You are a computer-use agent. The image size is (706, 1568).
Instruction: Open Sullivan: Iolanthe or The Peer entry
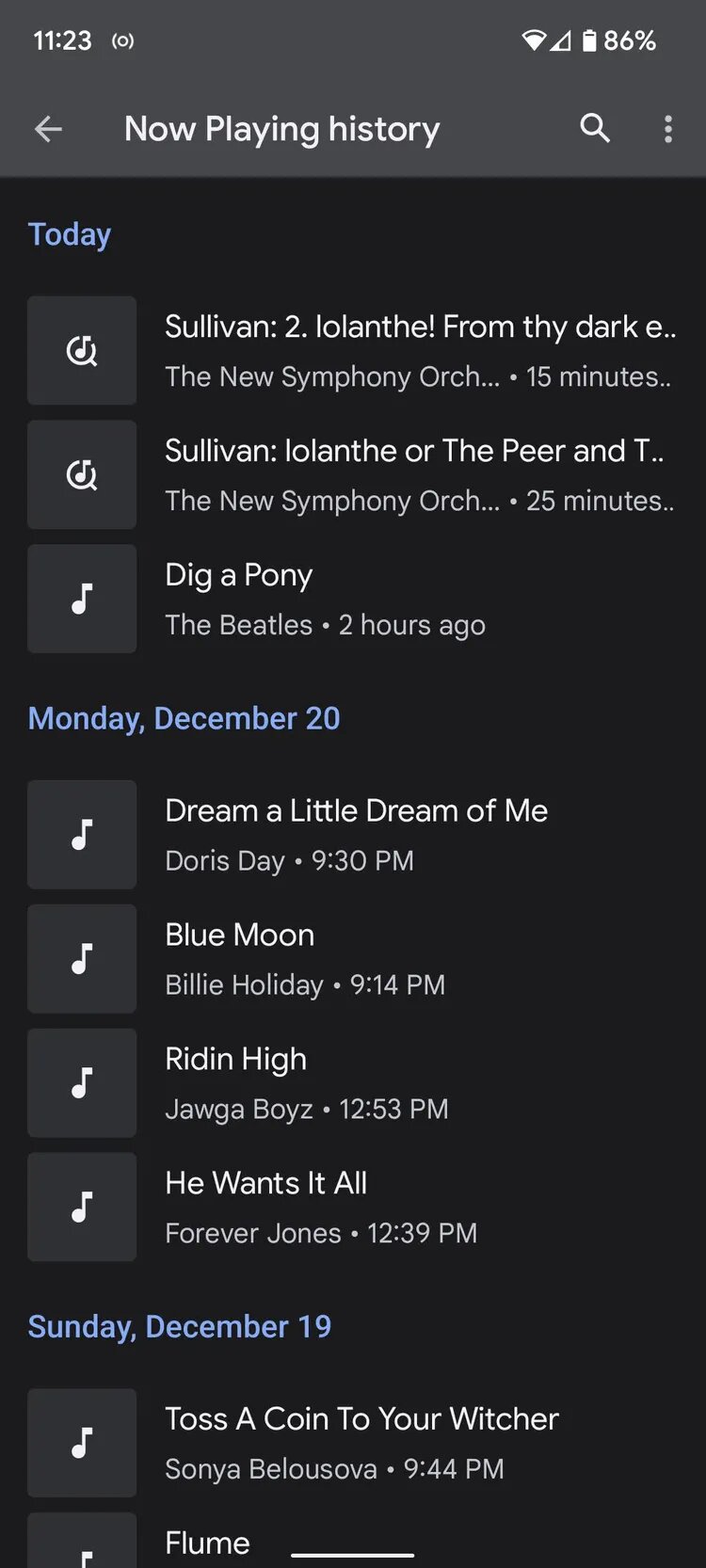(x=353, y=474)
